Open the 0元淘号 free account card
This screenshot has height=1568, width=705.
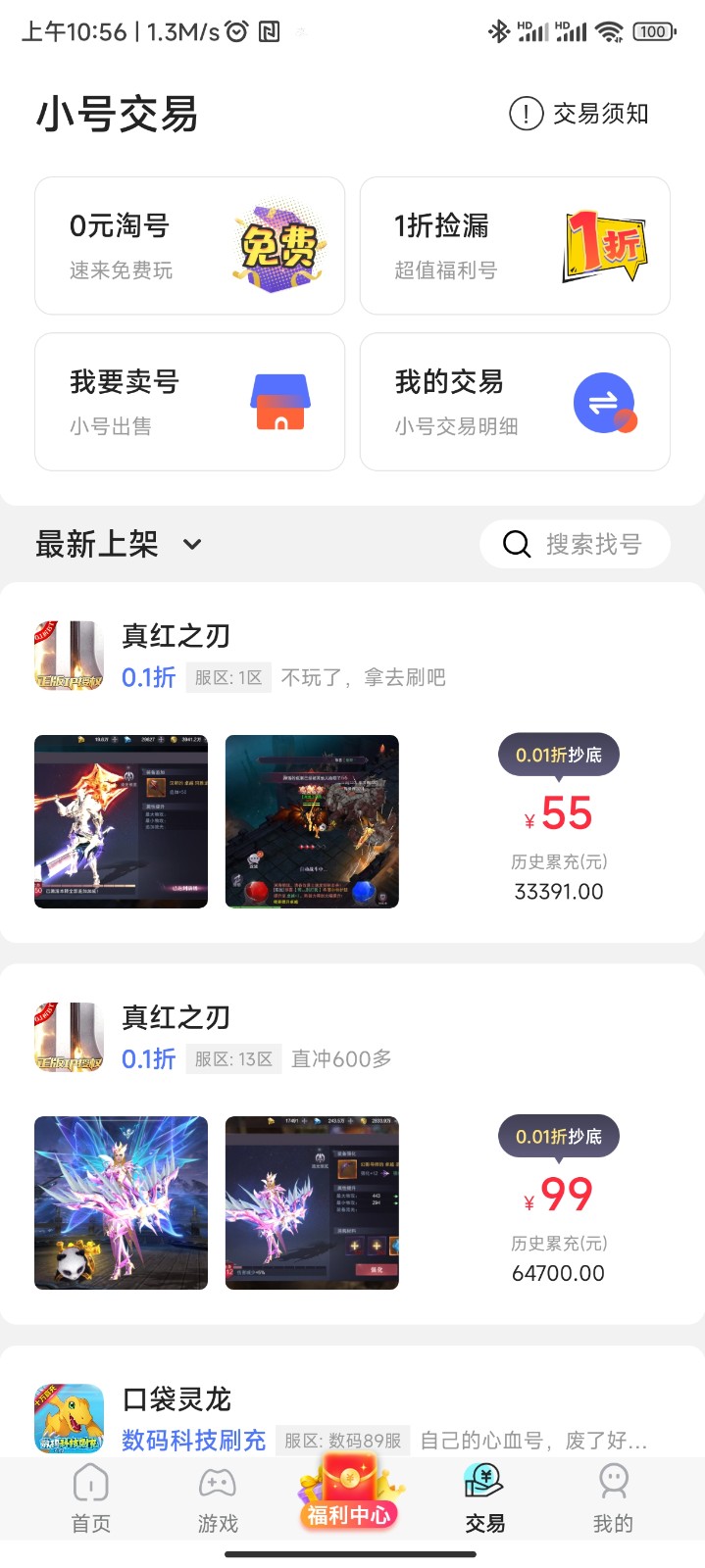pyautogui.click(x=189, y=245)
